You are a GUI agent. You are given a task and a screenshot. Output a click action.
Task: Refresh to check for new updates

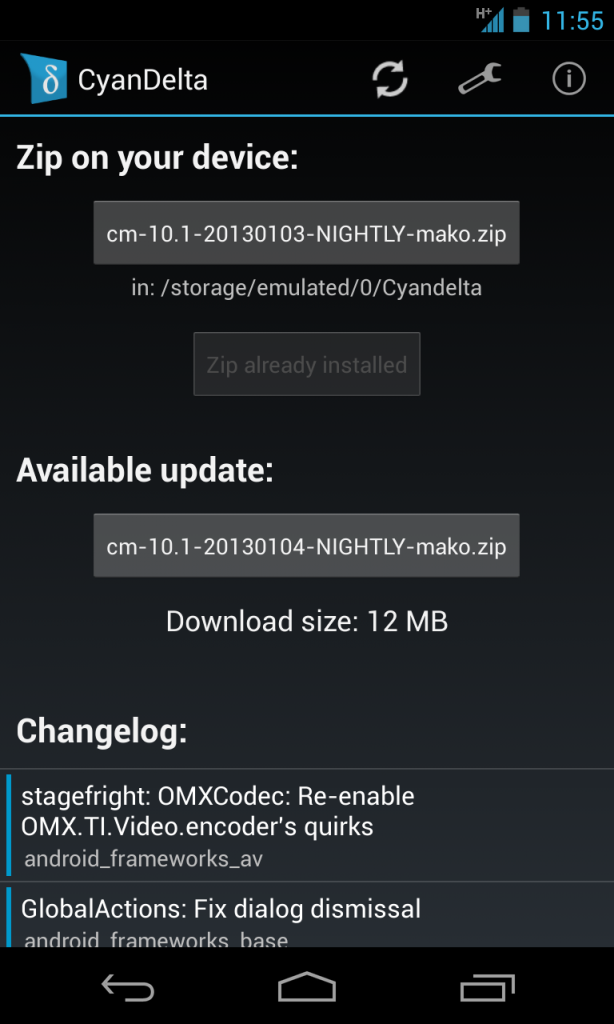(390, 80)
